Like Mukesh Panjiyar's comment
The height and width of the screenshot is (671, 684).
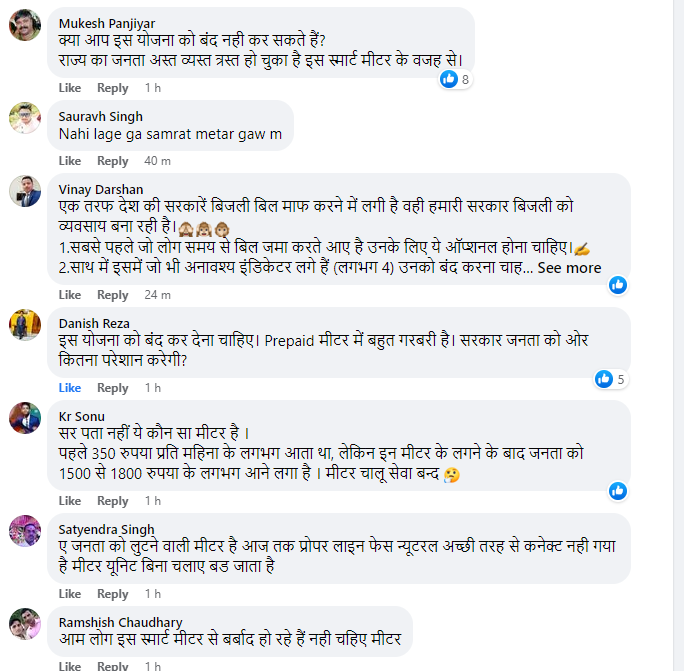[x=69, y=88]
